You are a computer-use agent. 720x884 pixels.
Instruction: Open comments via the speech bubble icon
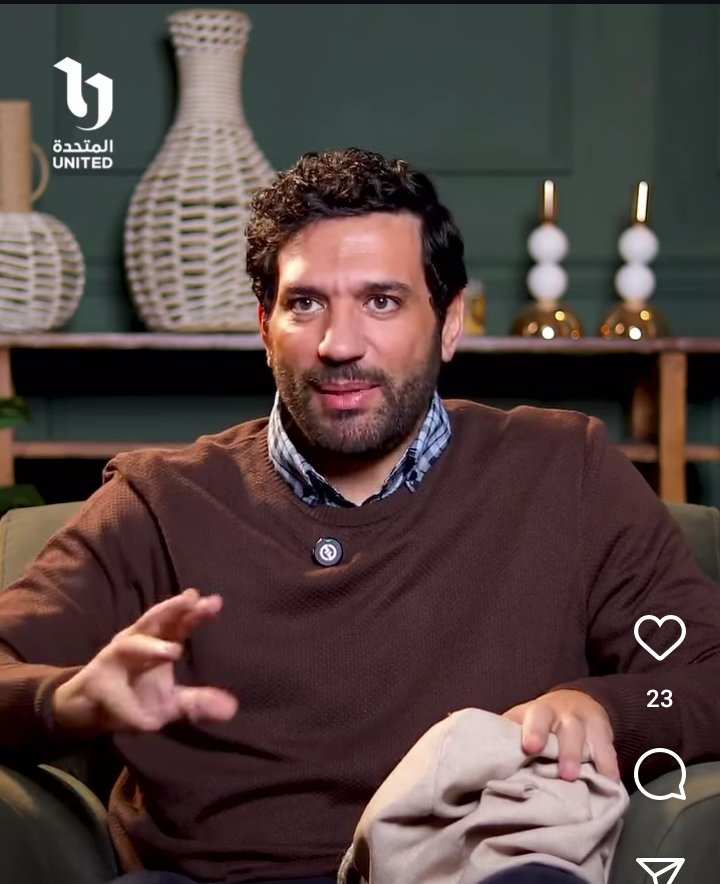(x=660, y=774)
